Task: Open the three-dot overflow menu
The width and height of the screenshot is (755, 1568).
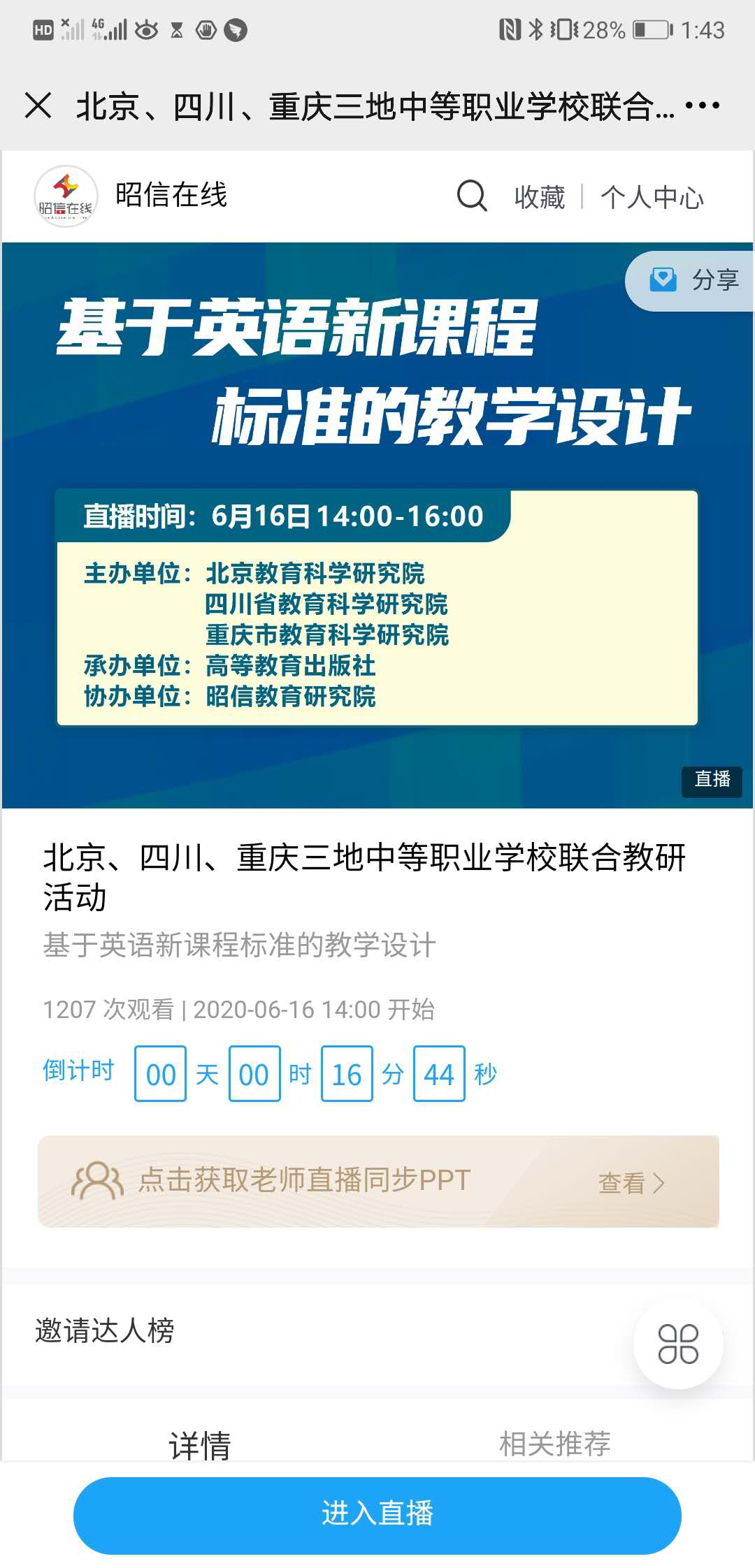Action: coord(702,106)
